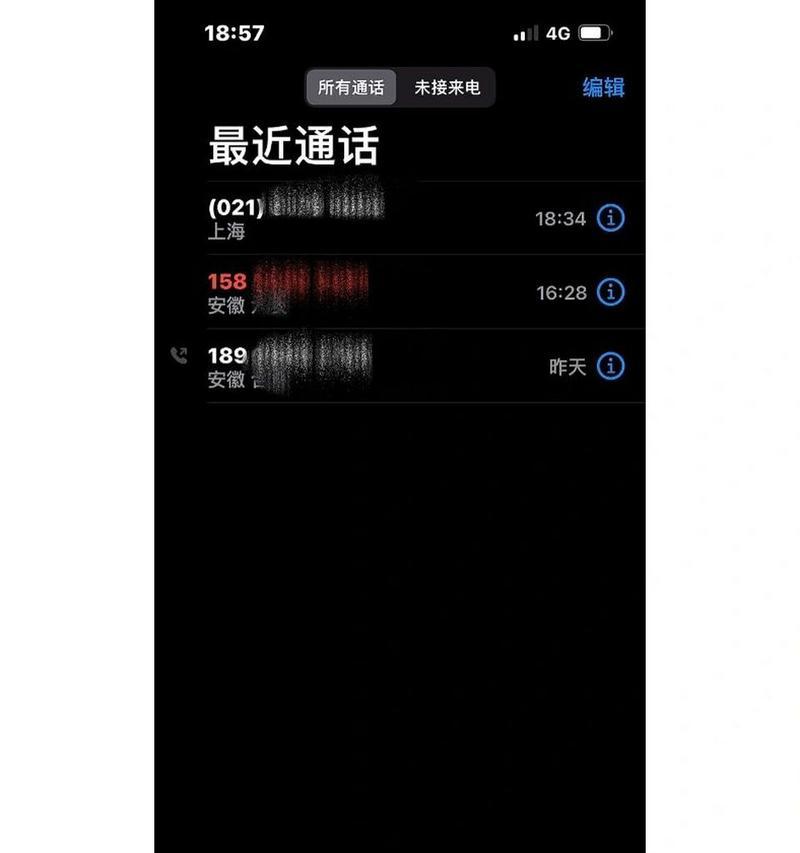Open info for the 18:34 Shanghai call
800x853 pixels.
pos(611,218)
